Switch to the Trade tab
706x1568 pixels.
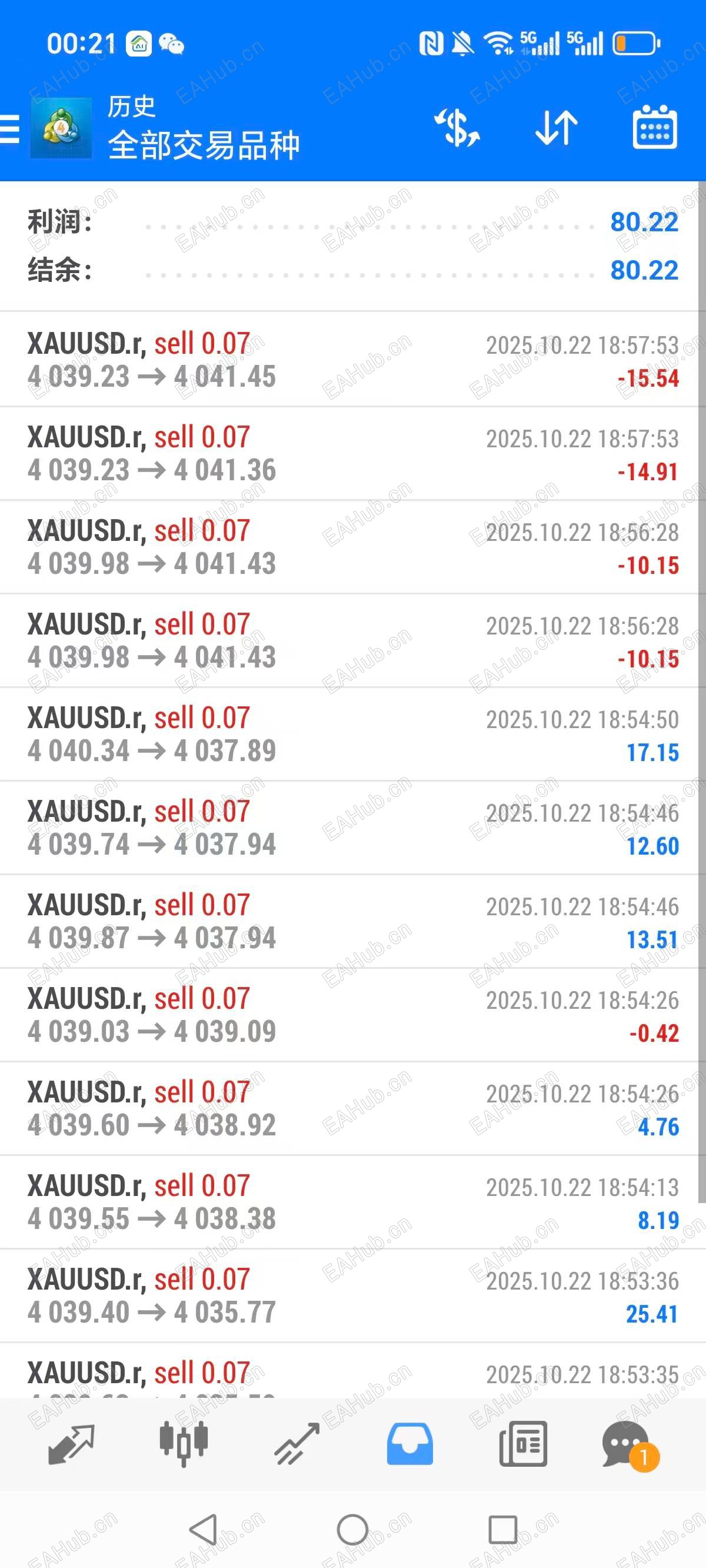click(297, 1444)
